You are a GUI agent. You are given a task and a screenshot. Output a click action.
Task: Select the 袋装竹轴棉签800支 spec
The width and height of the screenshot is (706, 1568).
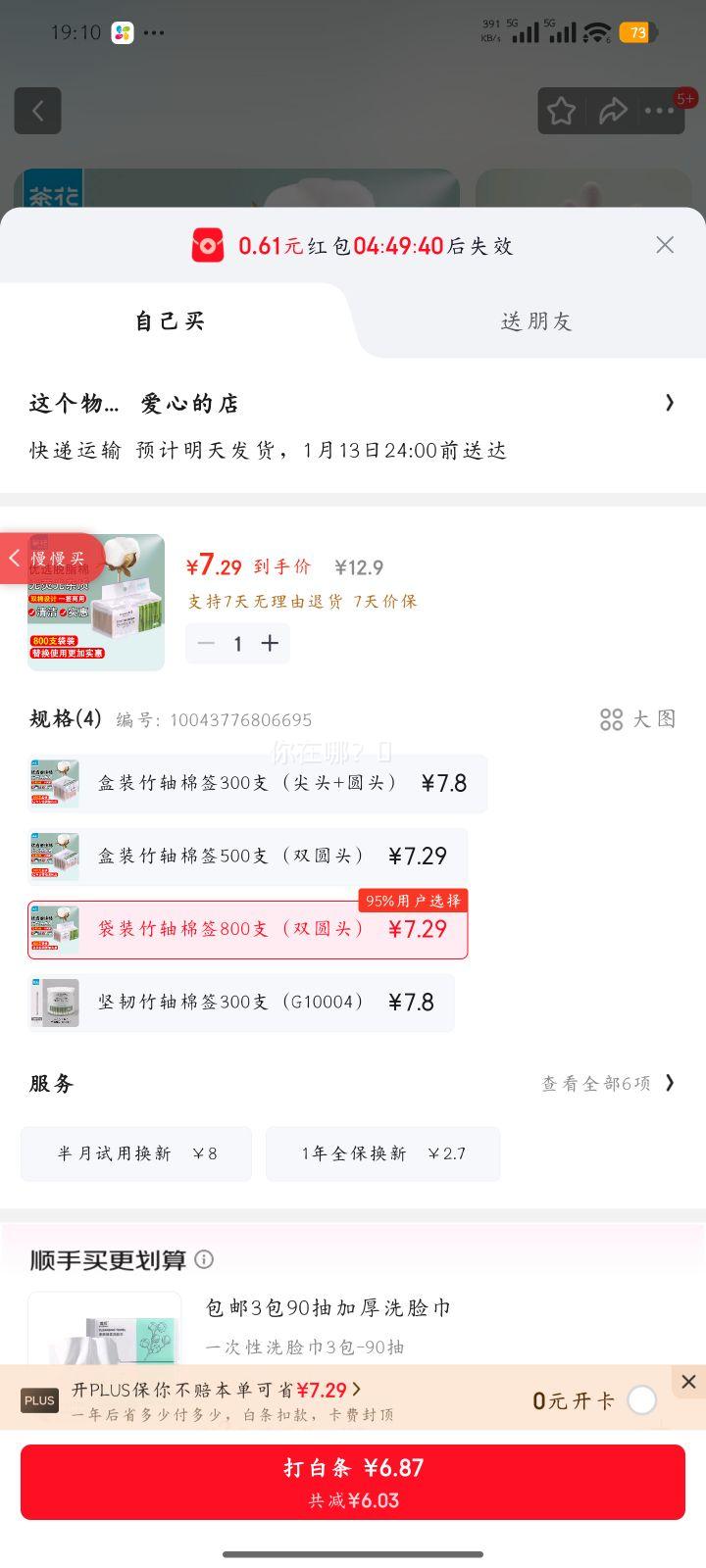(247, 928)
